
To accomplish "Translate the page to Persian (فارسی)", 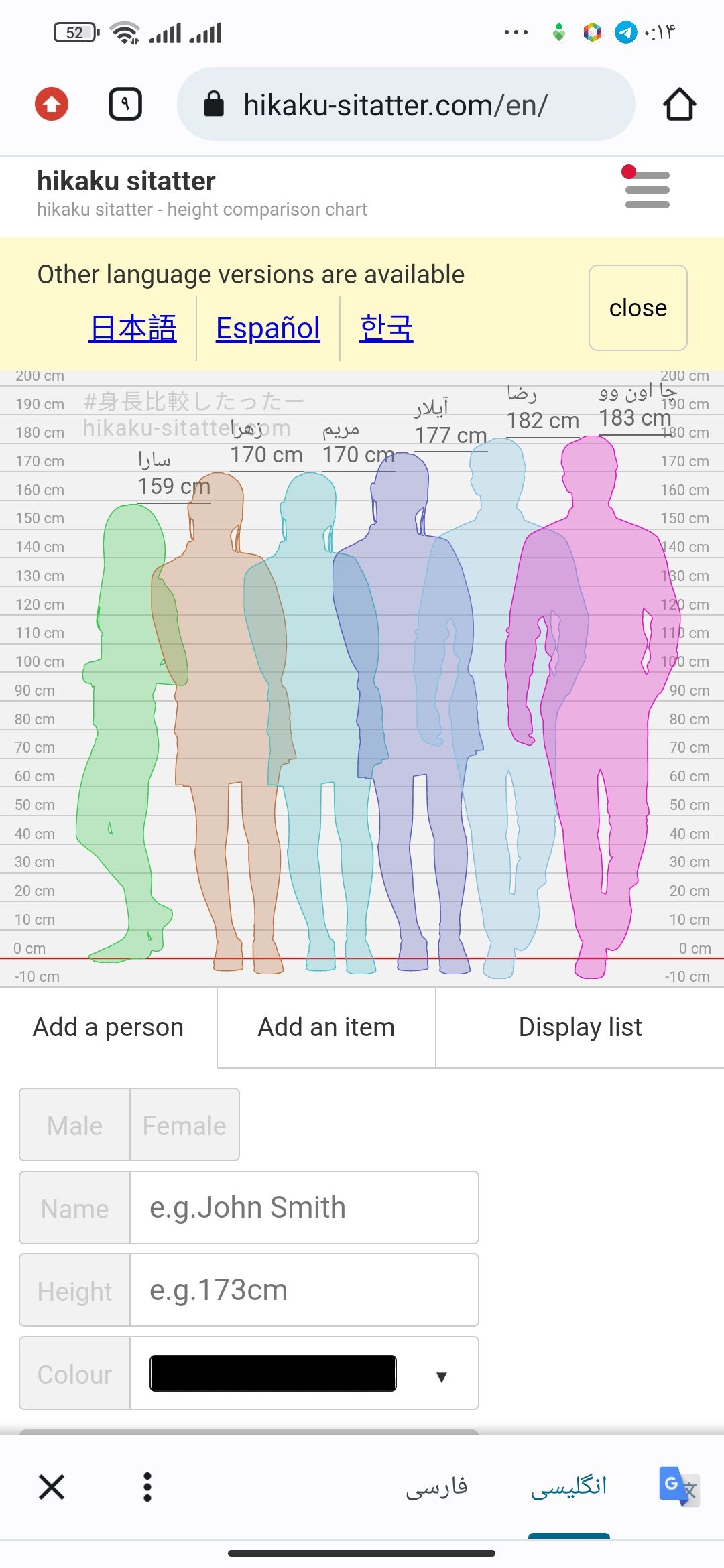I will pyautogui.click(x=436, y=1487).
